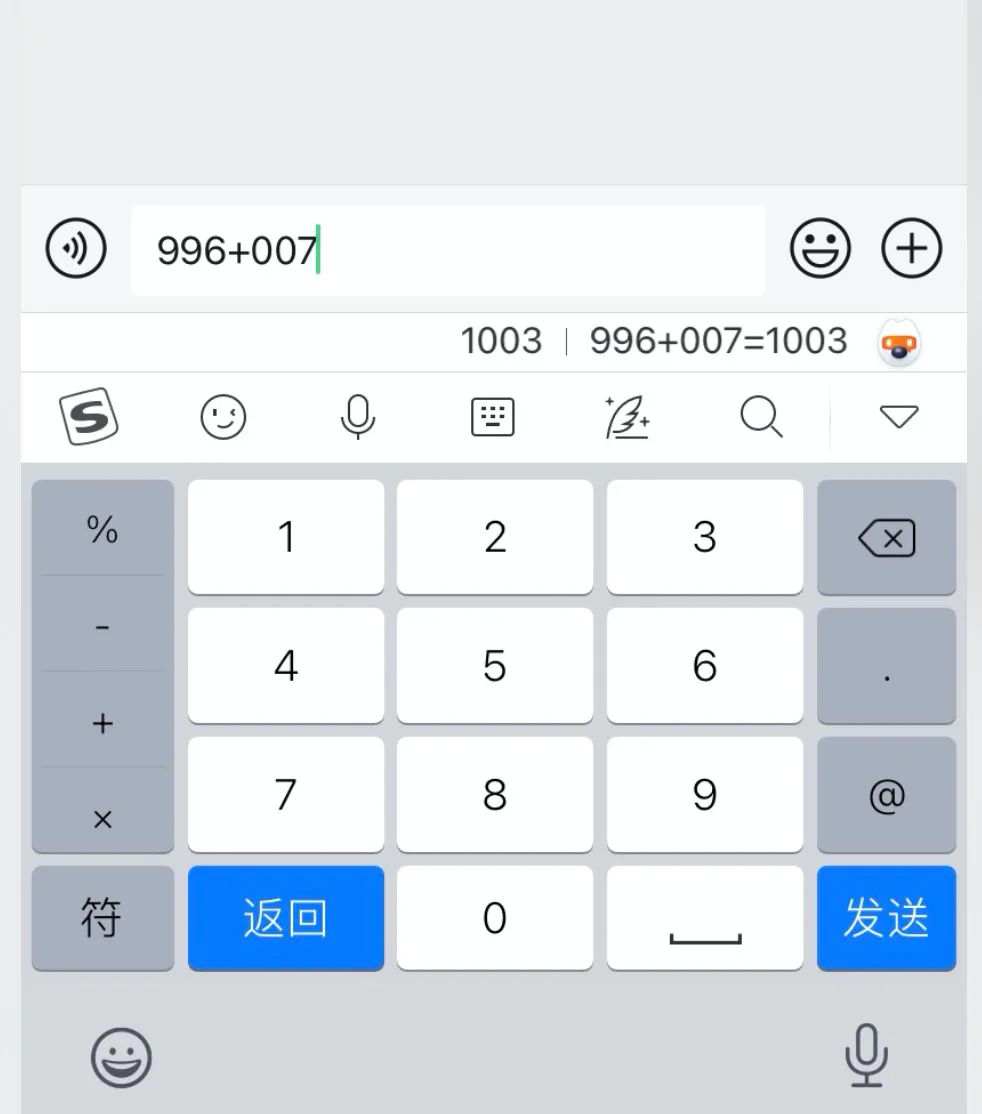Tap the multiplication × key

point(102,819)
